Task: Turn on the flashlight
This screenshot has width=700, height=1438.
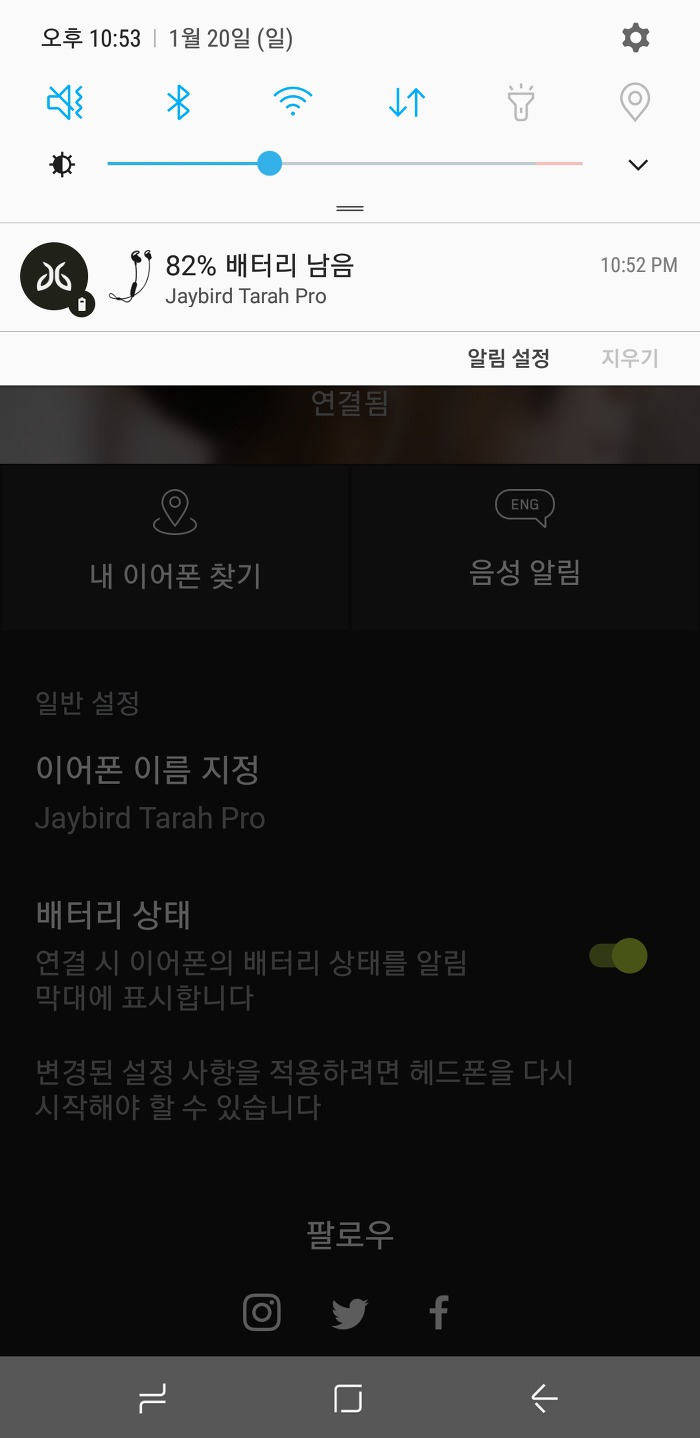Action: pyautogui.click(x=520, y=102)
